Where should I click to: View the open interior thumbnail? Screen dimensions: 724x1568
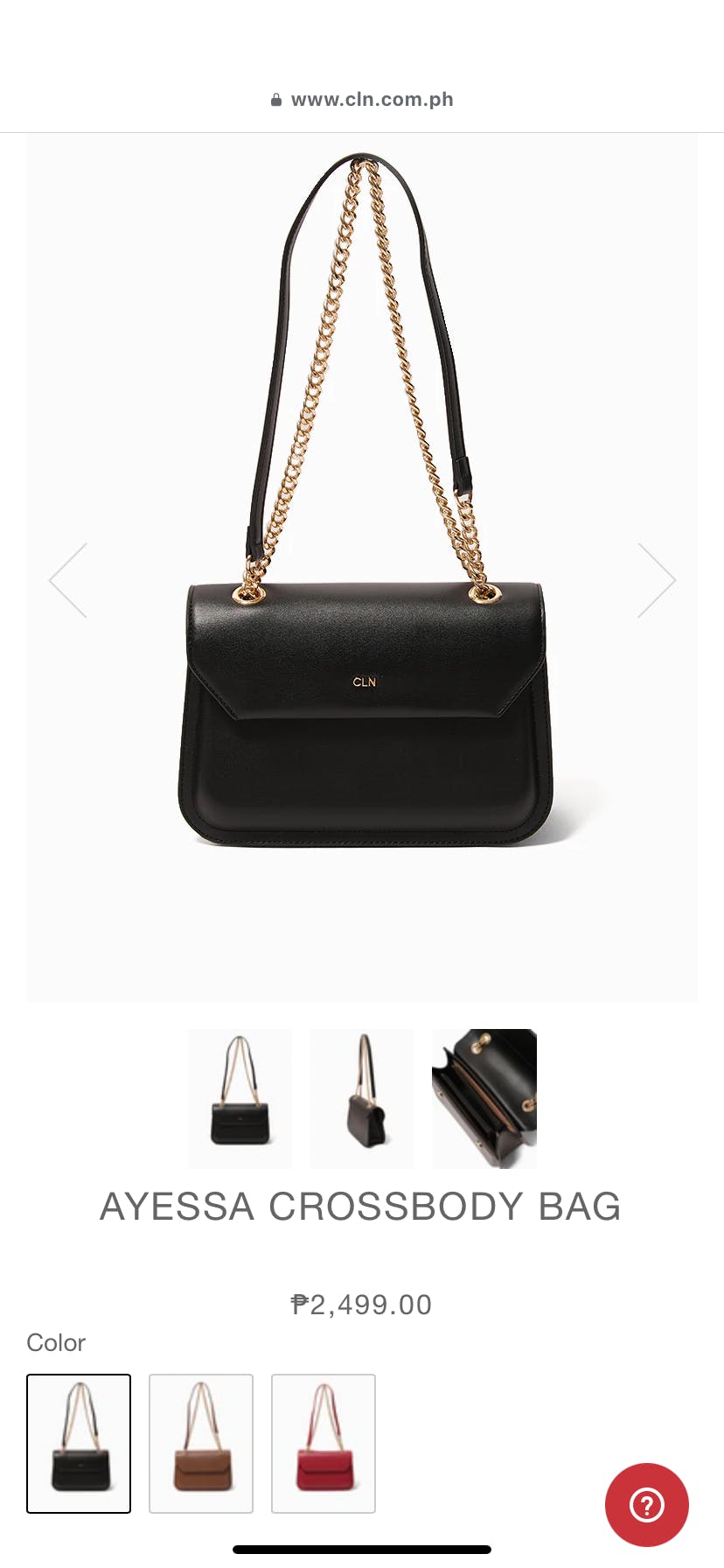coord(484,1098)
